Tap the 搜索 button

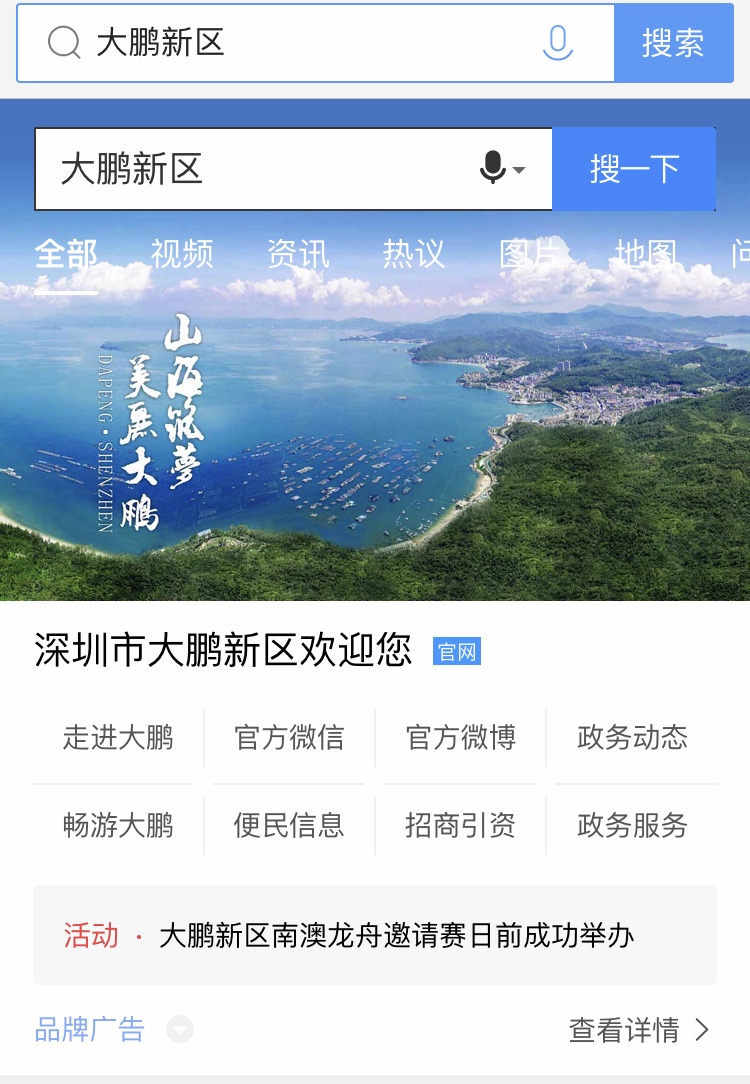click(x=673, y=43)
